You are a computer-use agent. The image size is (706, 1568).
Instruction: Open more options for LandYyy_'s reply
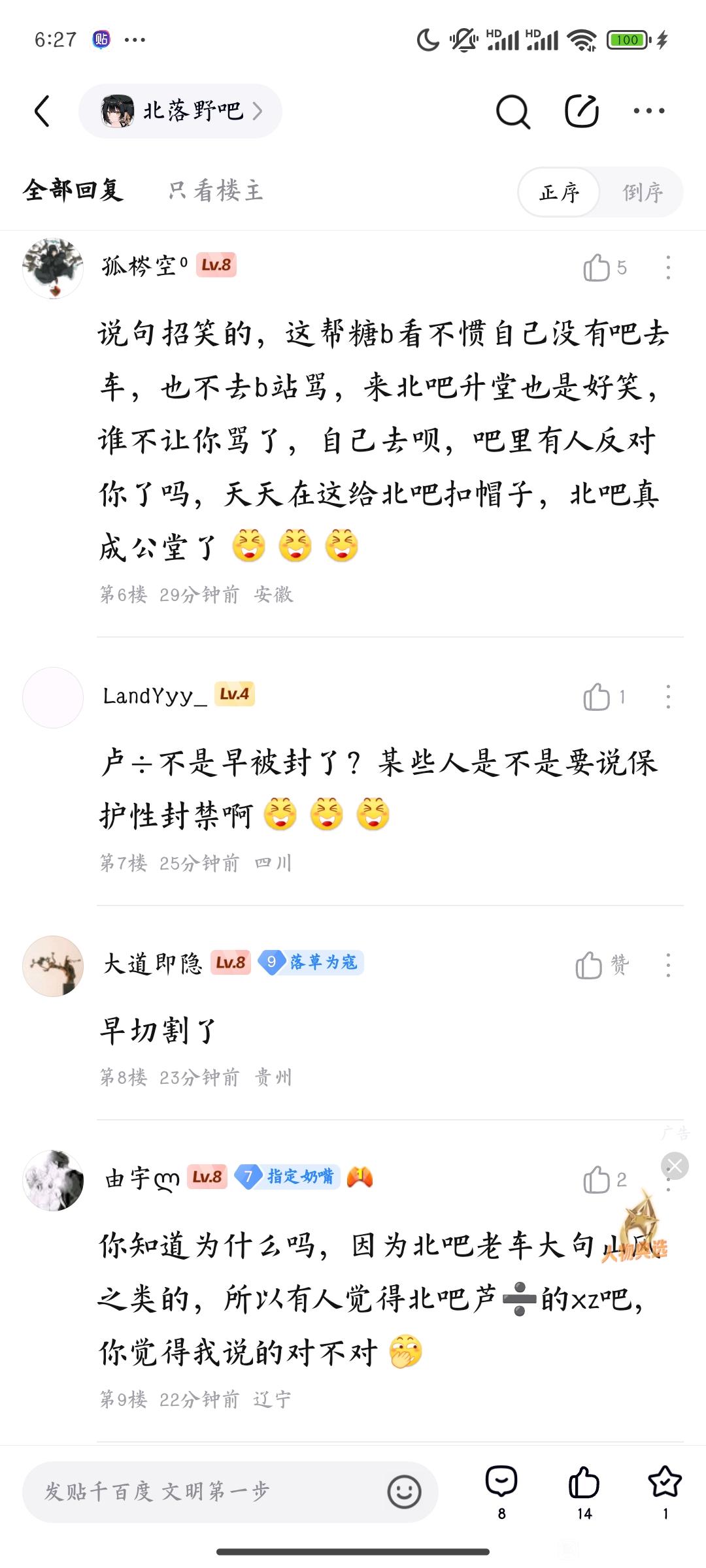[x=667, y=697]
